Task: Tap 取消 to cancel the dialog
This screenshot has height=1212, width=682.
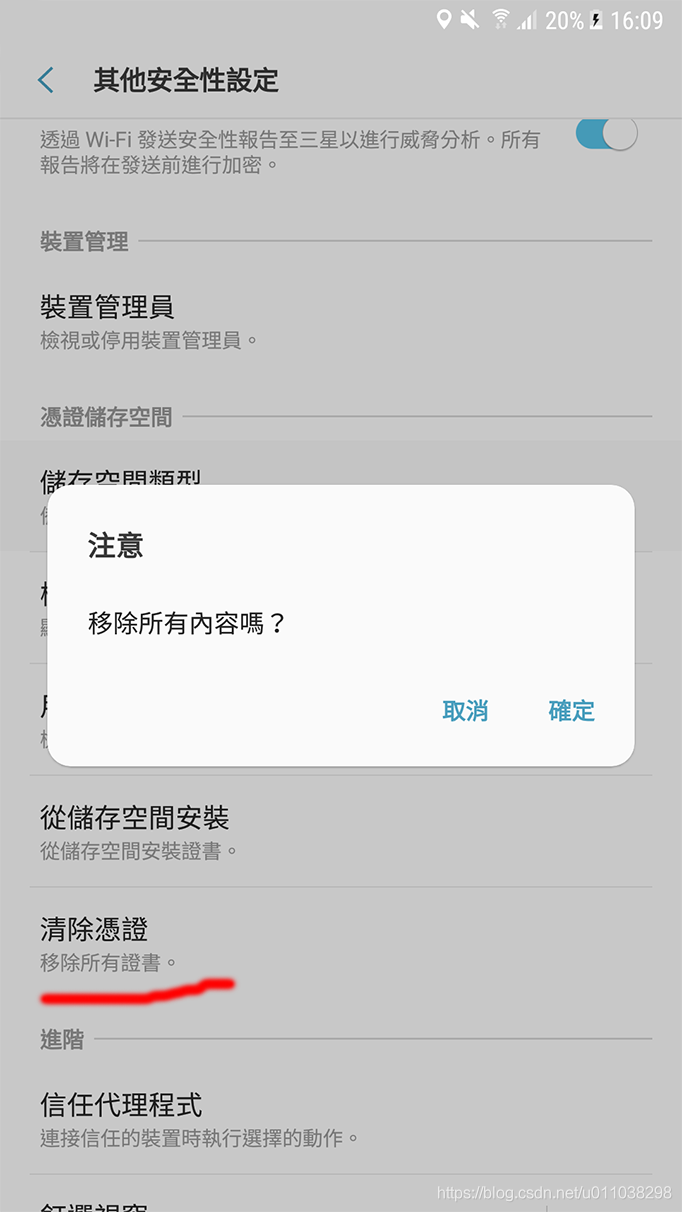Action: [x=465, y=711]
